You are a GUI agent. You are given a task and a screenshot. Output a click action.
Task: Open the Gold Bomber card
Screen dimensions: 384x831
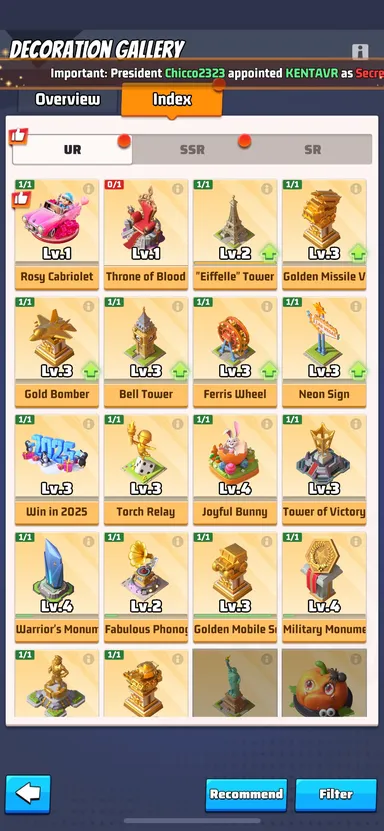tap(57, 352)
